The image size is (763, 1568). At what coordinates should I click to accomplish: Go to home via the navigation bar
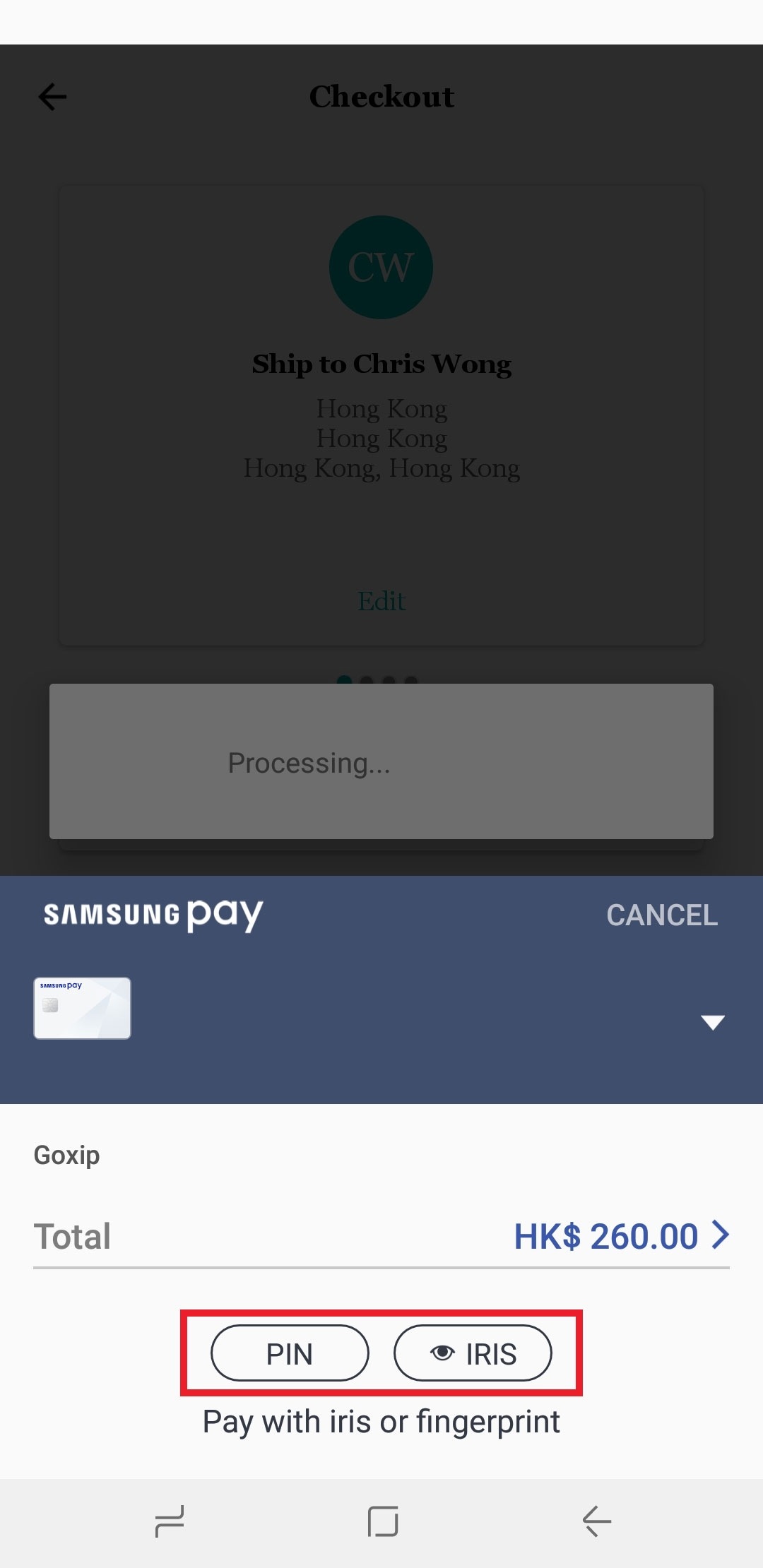[x=383, y=1521]
